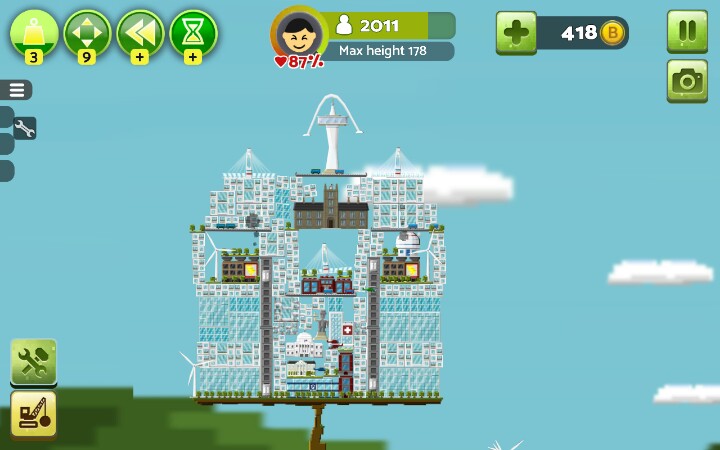
Task: Open the hamburger menu
Action: point(17,90)
